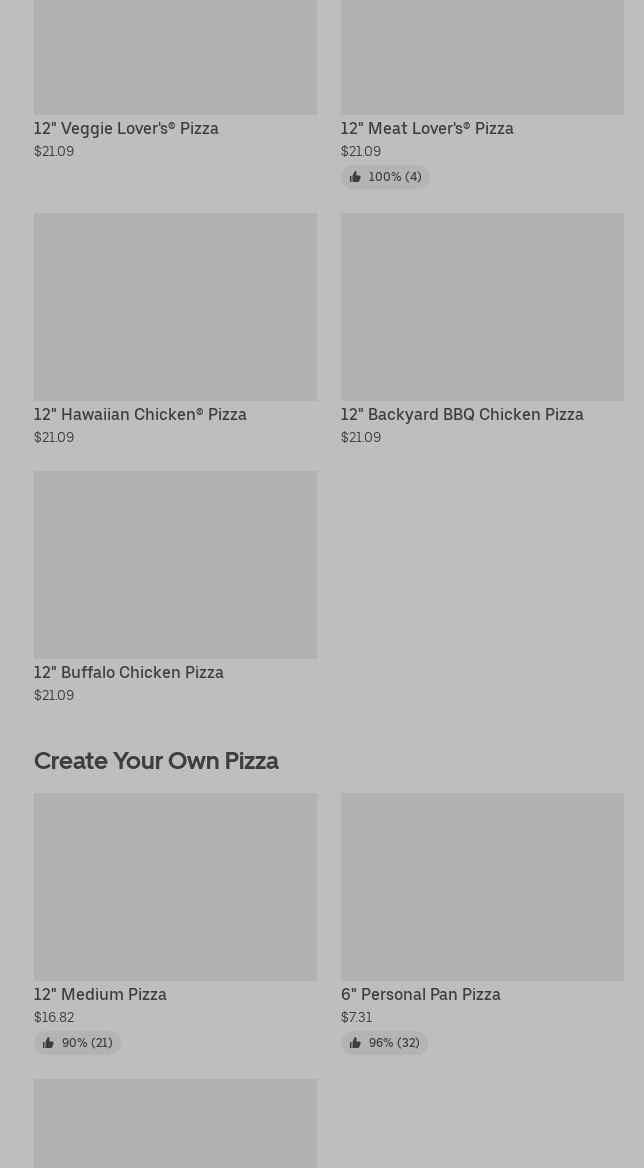644x1168 pixels.
Task: Open the 12" Medium Pizza create-your-own item
Action: click(175, 923)
